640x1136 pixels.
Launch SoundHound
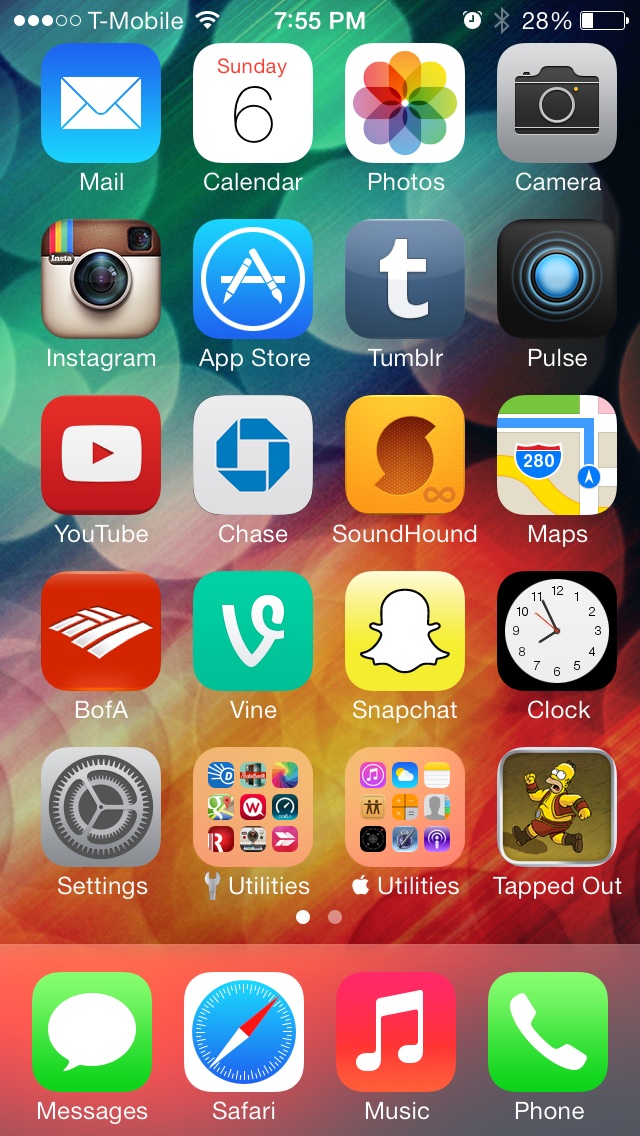pos(405,455)
